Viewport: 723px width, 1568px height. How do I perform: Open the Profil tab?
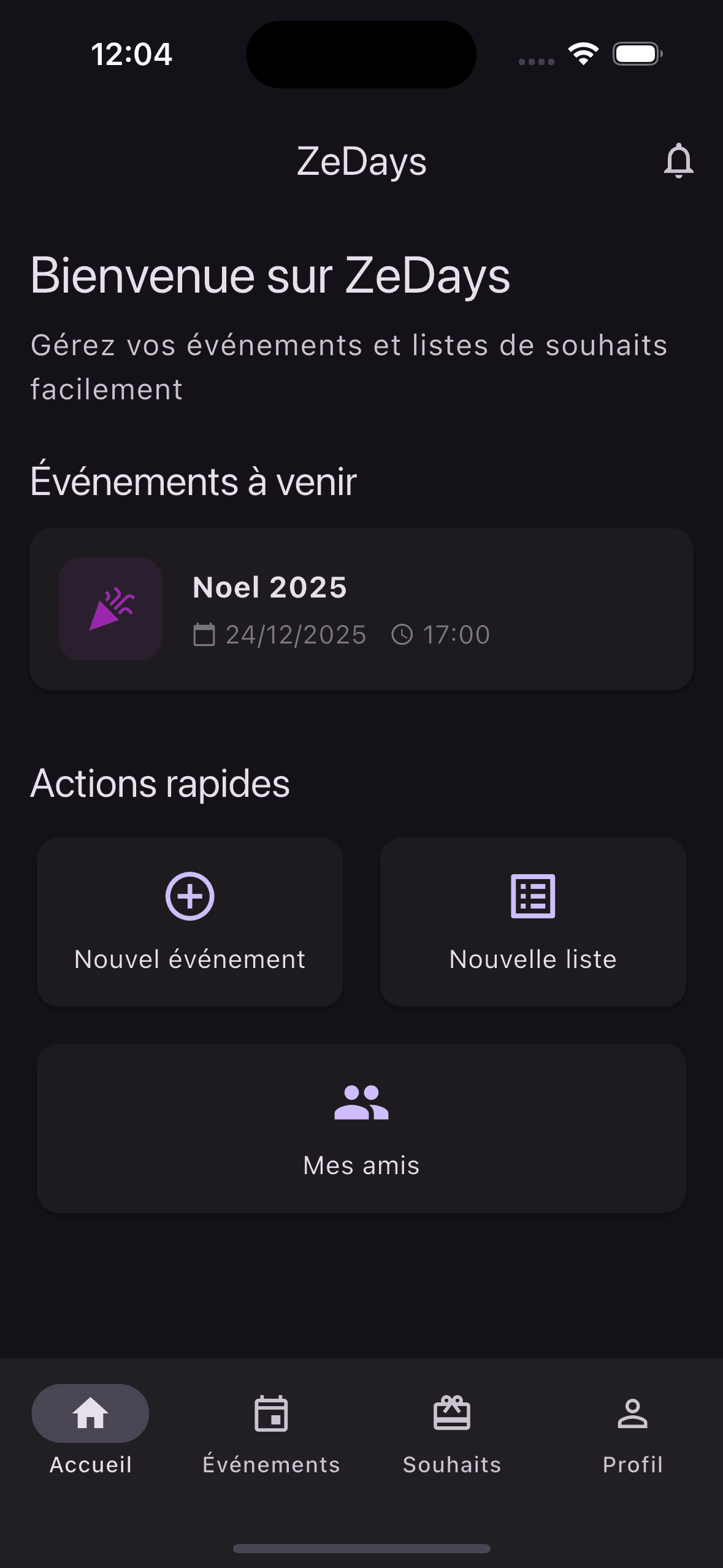(633, 1435)
